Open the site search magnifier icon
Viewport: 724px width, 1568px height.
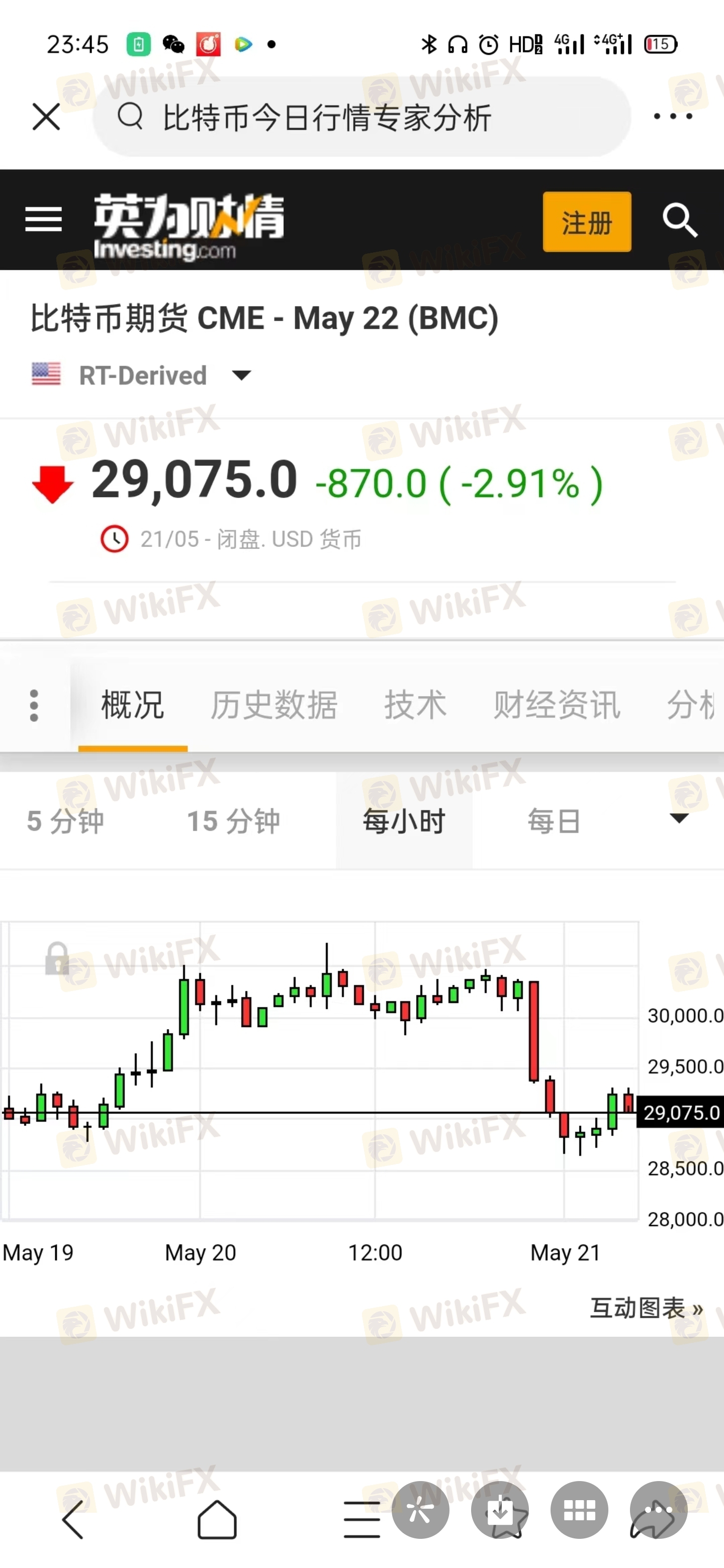click(680, 220)
